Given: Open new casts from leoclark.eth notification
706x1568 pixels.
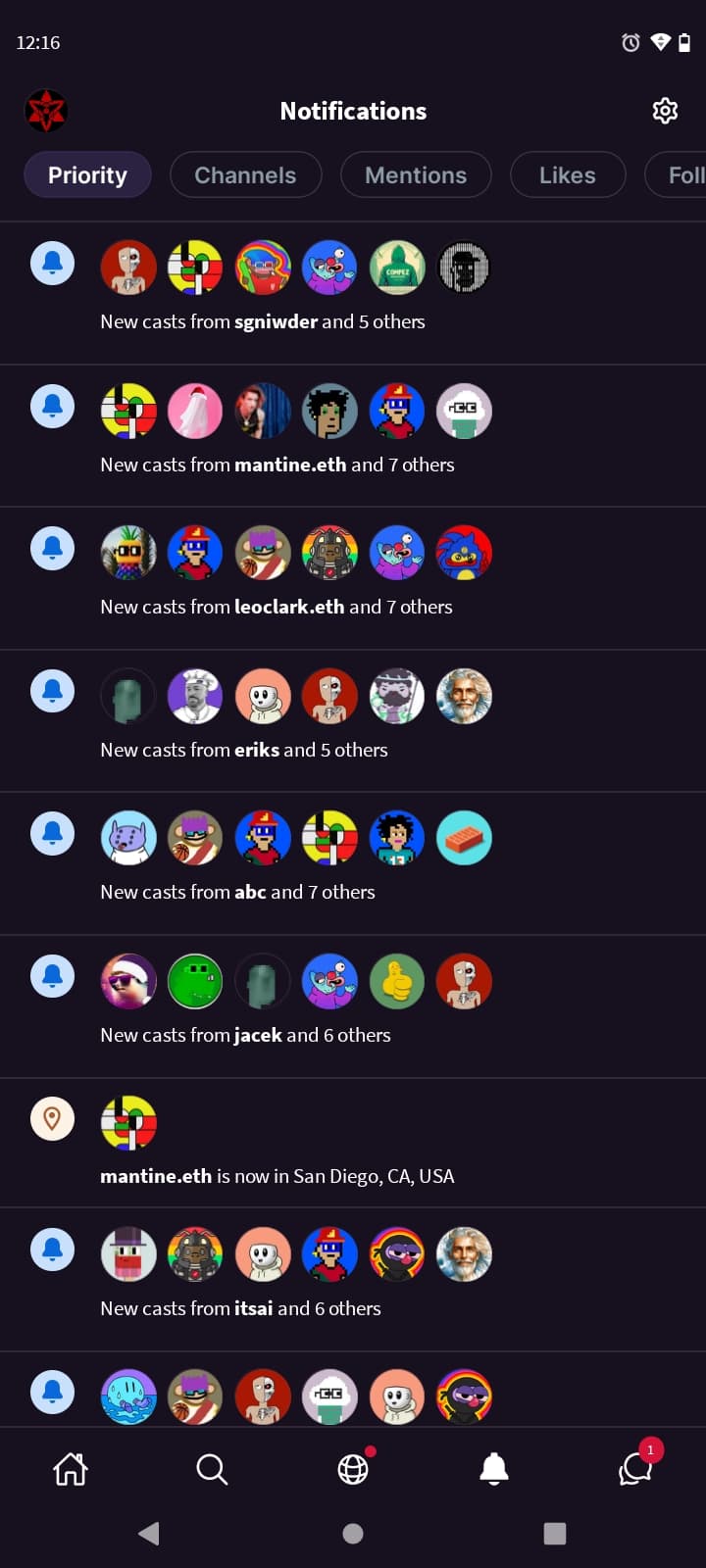Looking at the screenshot, I should (x=276, y=607).
